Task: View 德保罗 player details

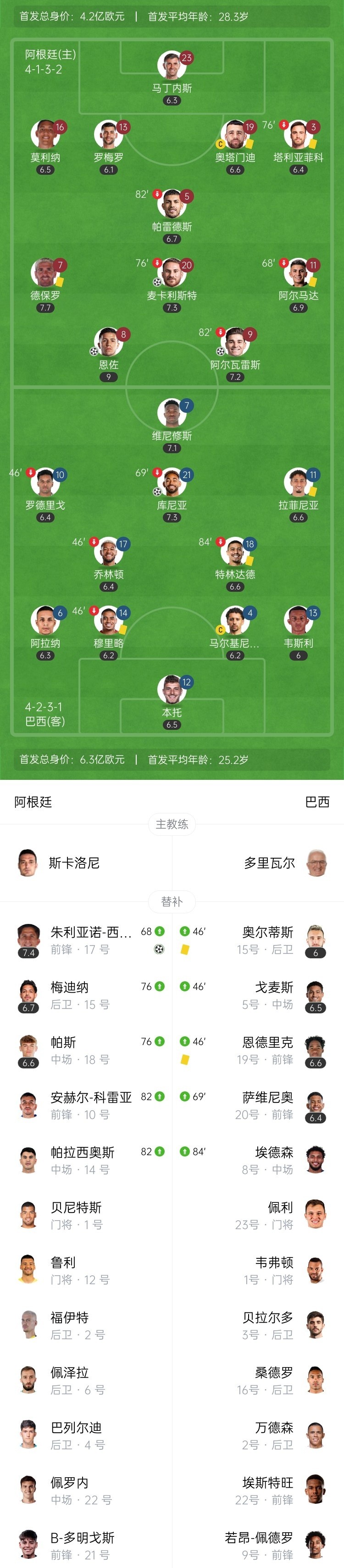Action: point(45,273)
